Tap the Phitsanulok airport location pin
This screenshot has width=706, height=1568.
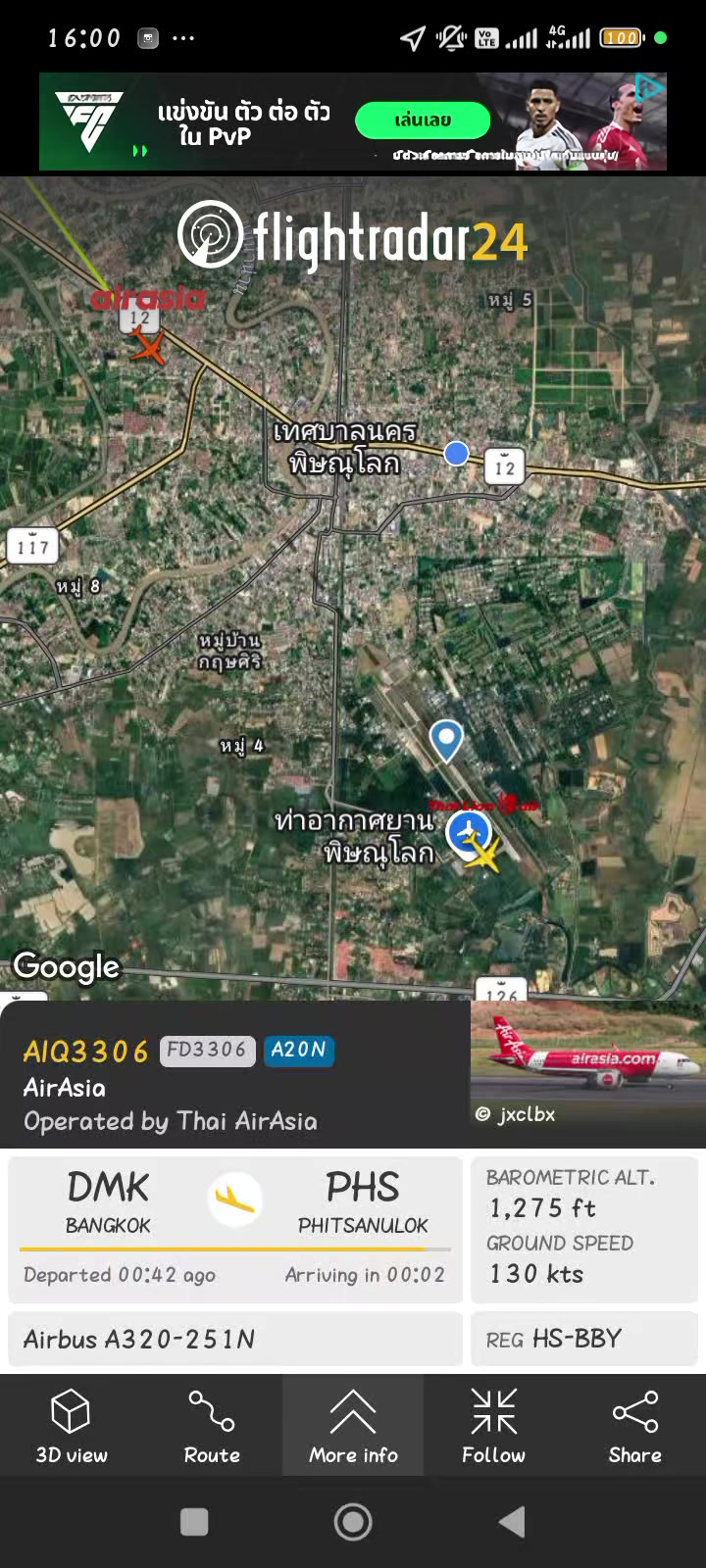(446, 740)
